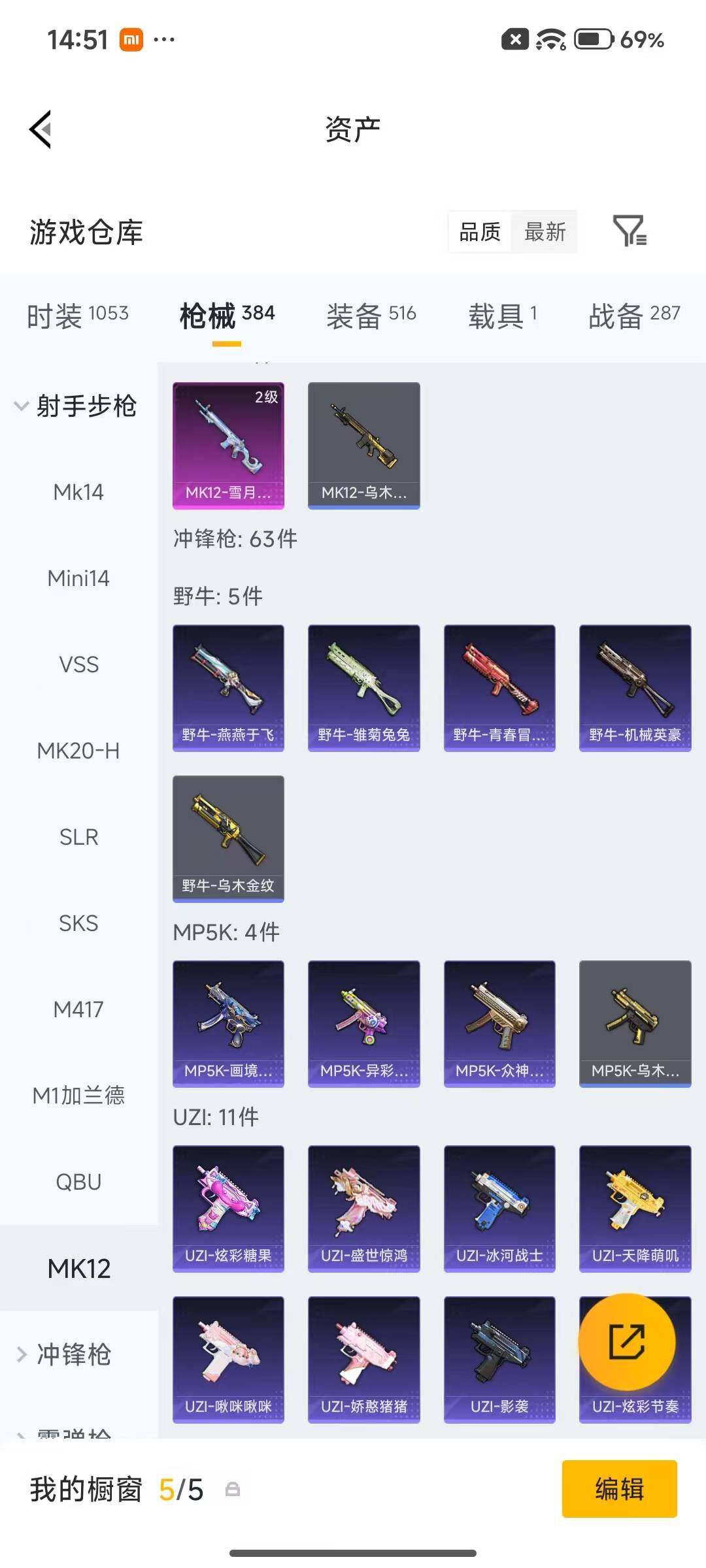Select Mk14 in the side list

click(x=78, y=492)
